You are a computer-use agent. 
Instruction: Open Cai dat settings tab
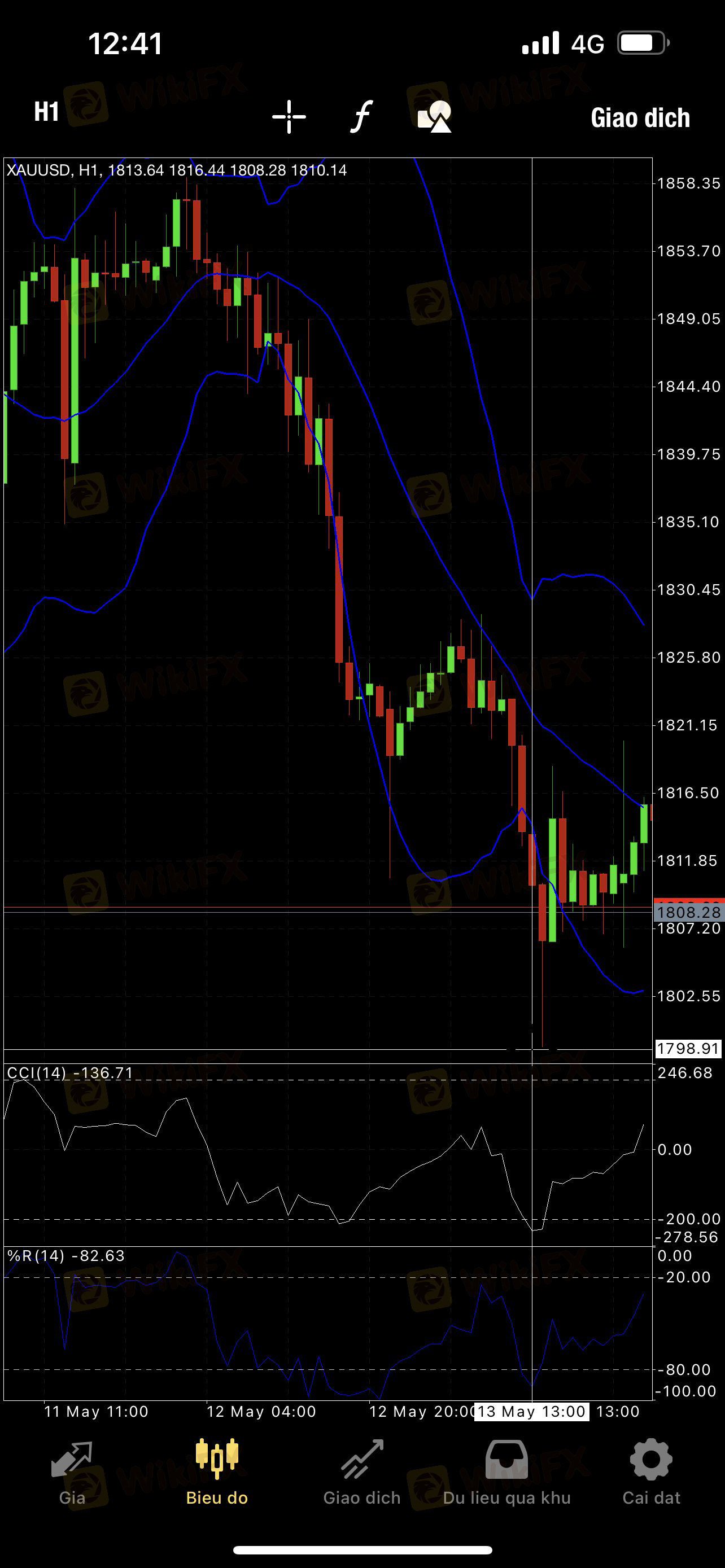[x=650, y=1470]
